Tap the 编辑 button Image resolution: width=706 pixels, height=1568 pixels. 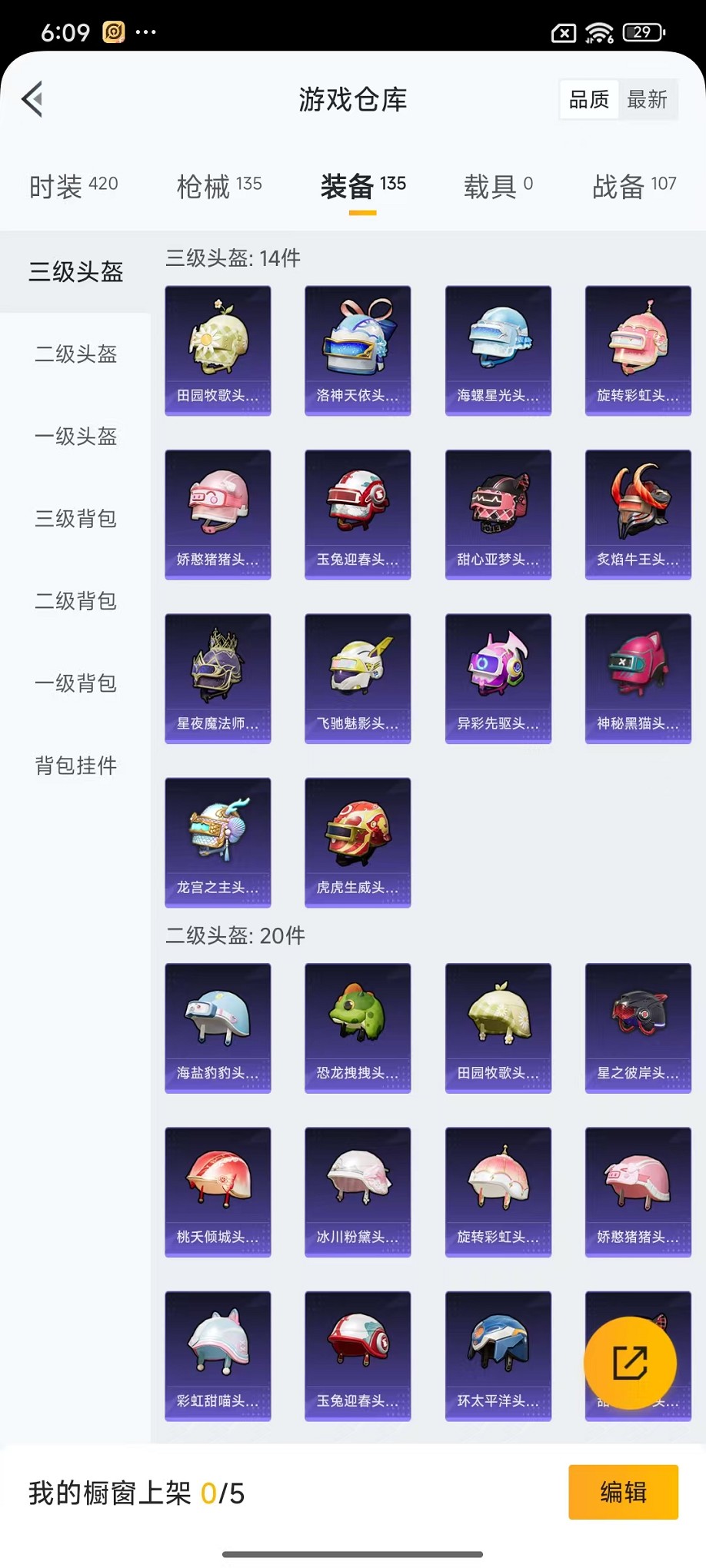click(623, 1492)
